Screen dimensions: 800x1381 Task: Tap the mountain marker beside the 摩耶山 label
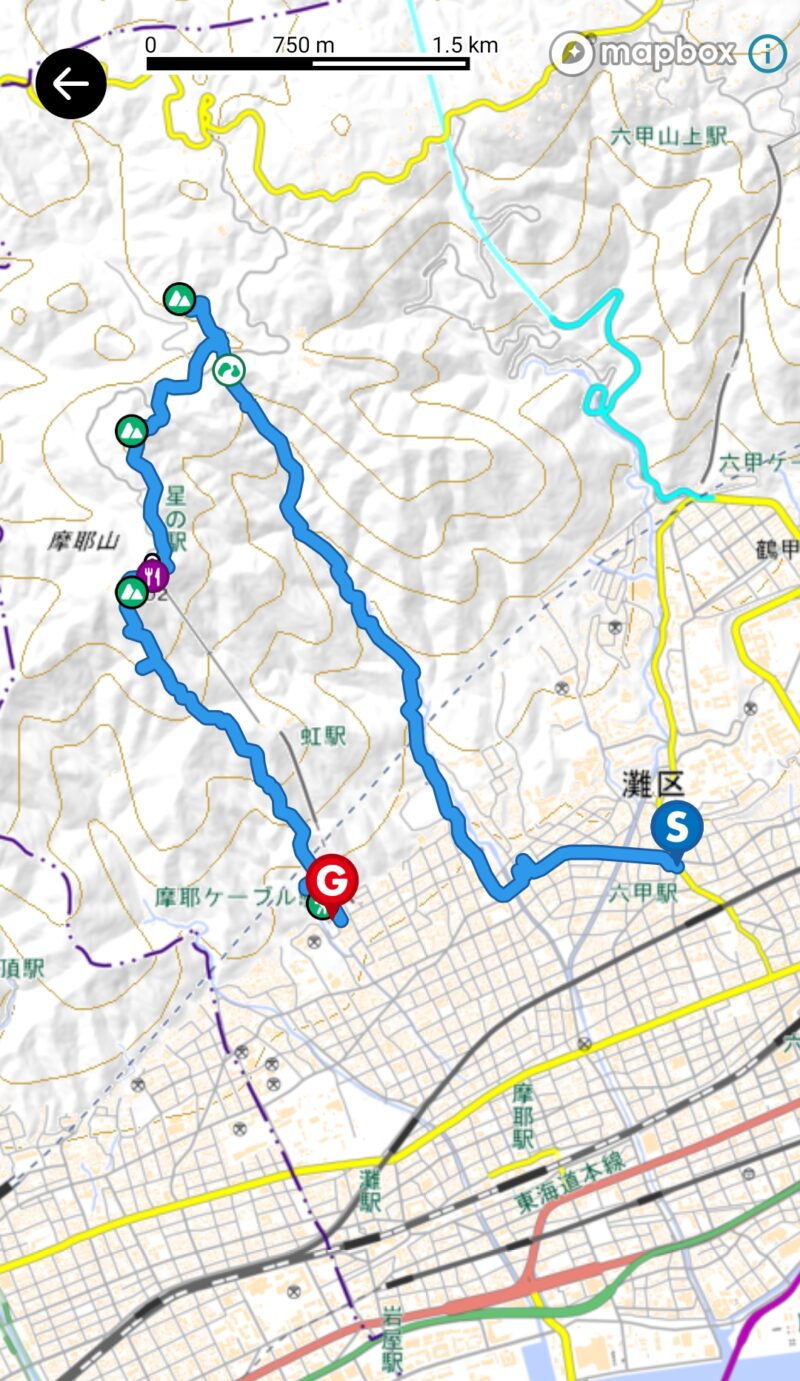(132, 592)
